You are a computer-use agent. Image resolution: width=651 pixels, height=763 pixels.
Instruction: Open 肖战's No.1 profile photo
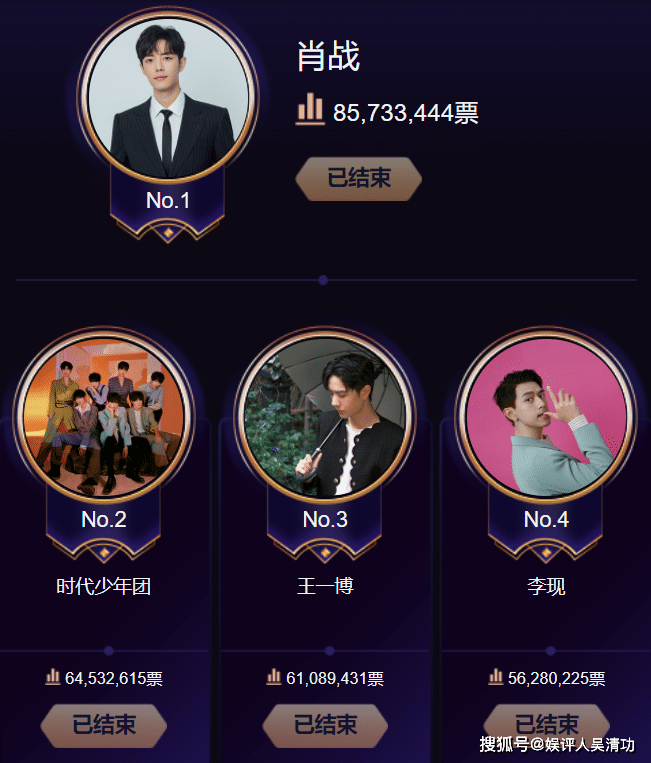(167, 95)
